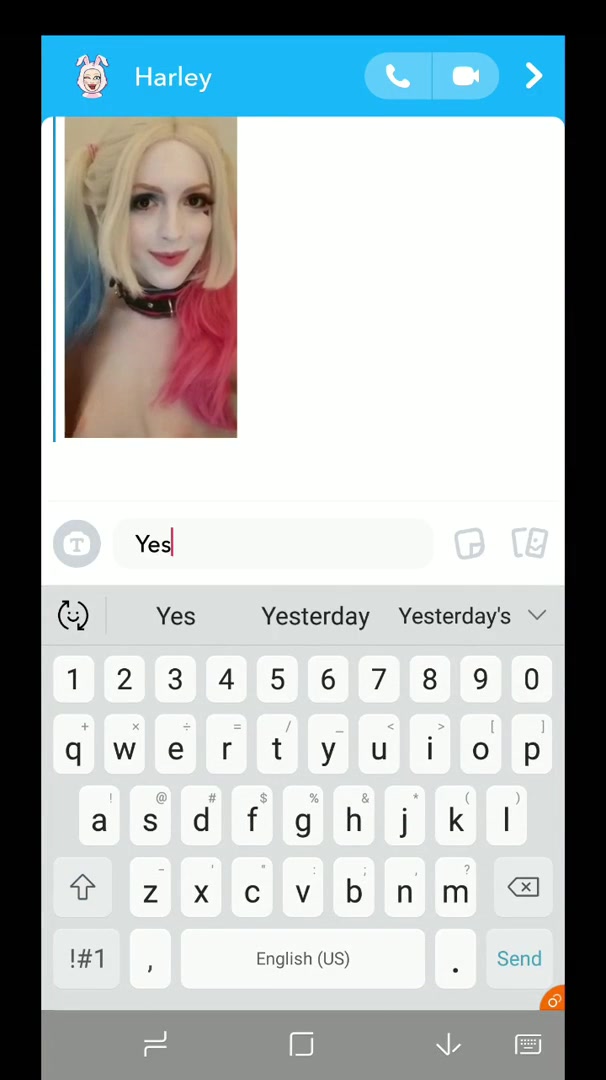
Task: Open the sticker picker icon
Action: [470, 544]
